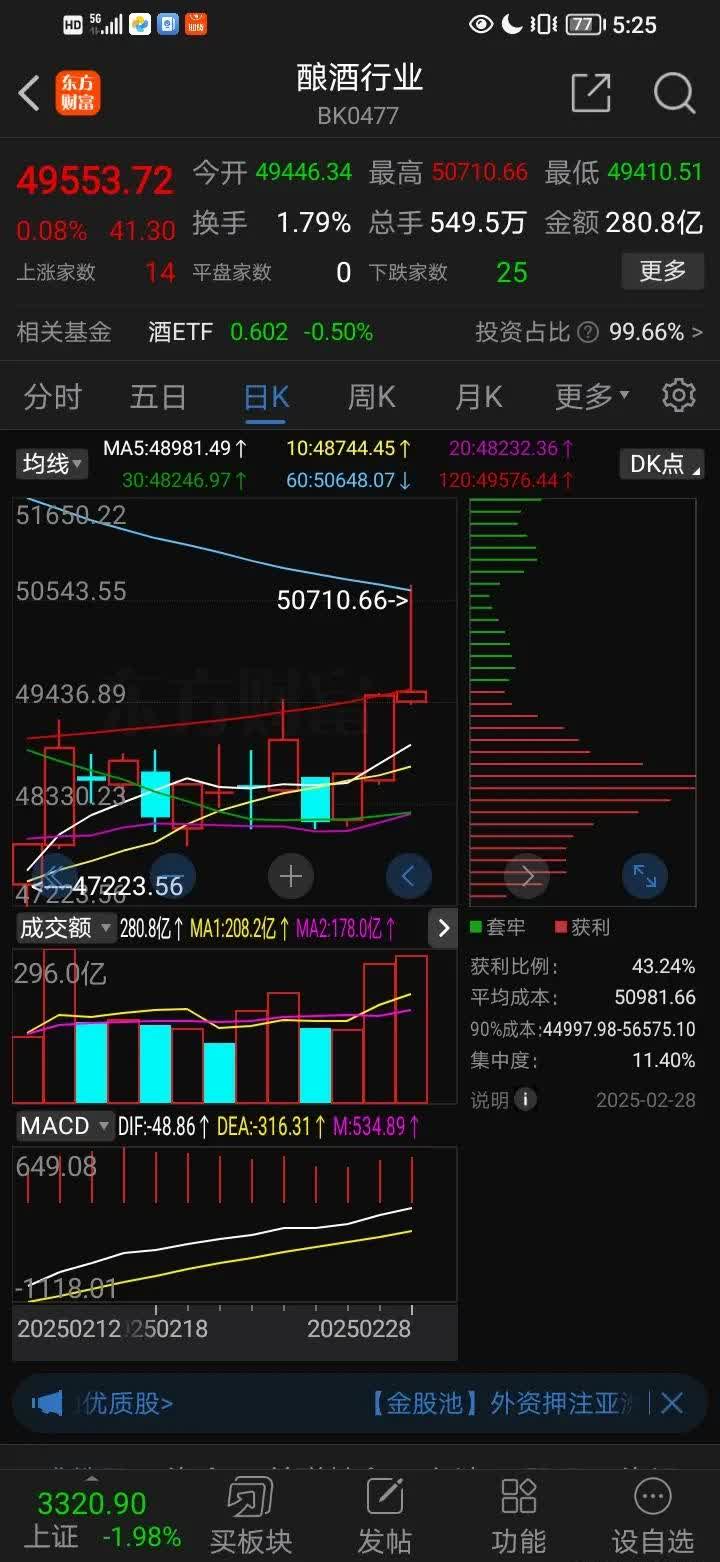Open the 成交额 indicator dropdown
This screenshot has width=720, height=1562.
pos(66,928)
